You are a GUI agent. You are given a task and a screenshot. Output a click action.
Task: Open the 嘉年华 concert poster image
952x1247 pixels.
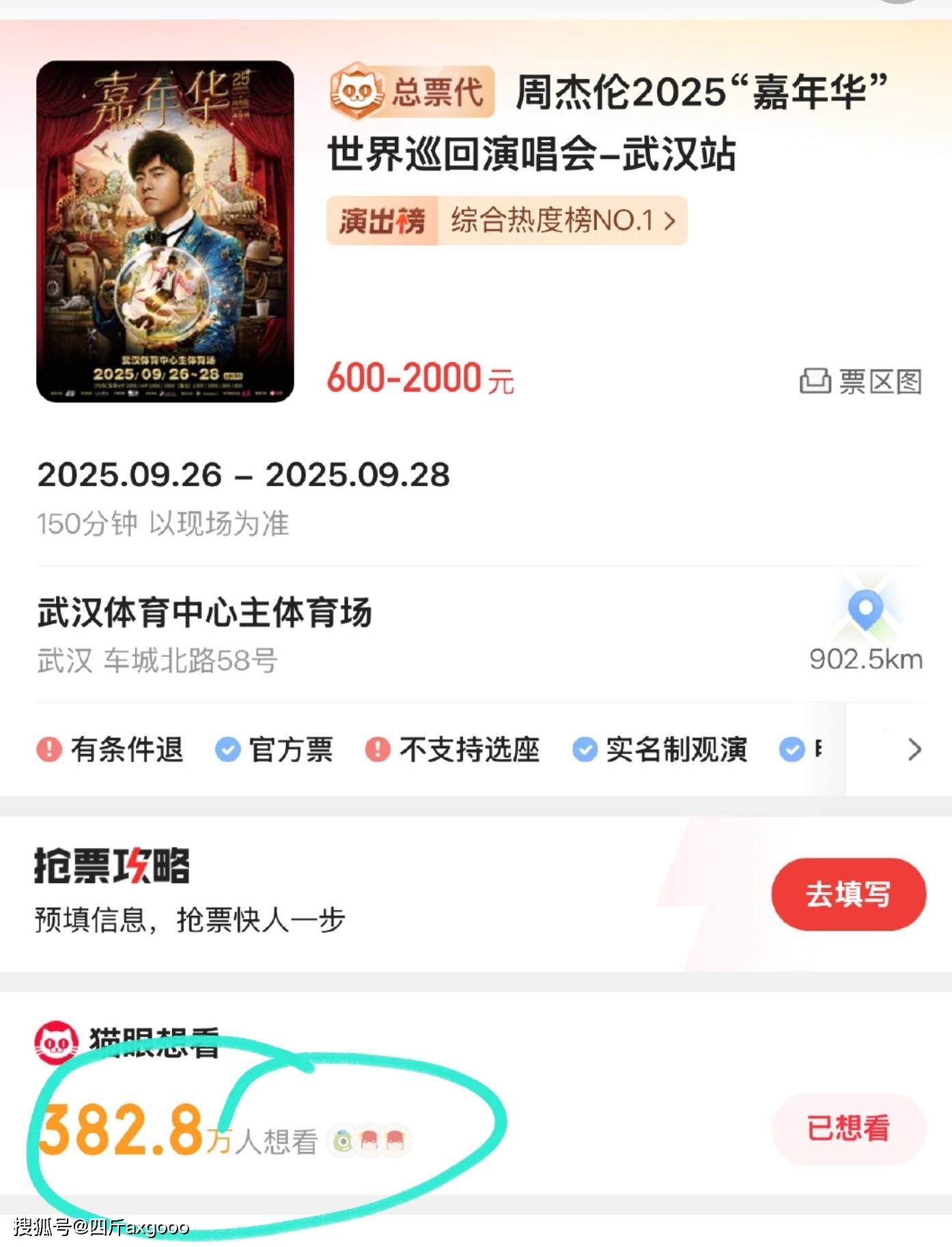point(165,232)
